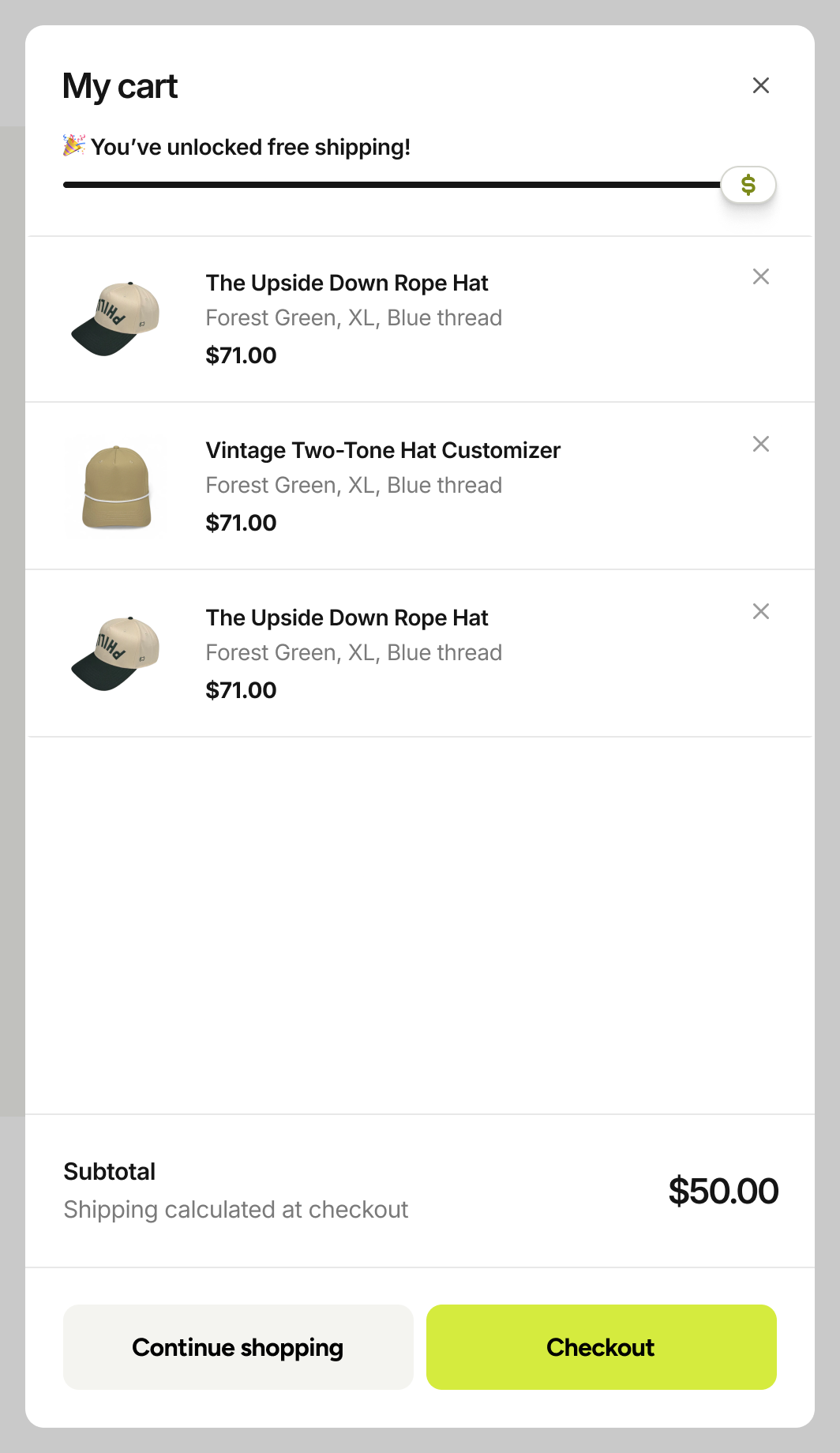Remove the first Upside Down Rope Hat
This screenshot has width=840, height=1453.
(x=760, y=276)
